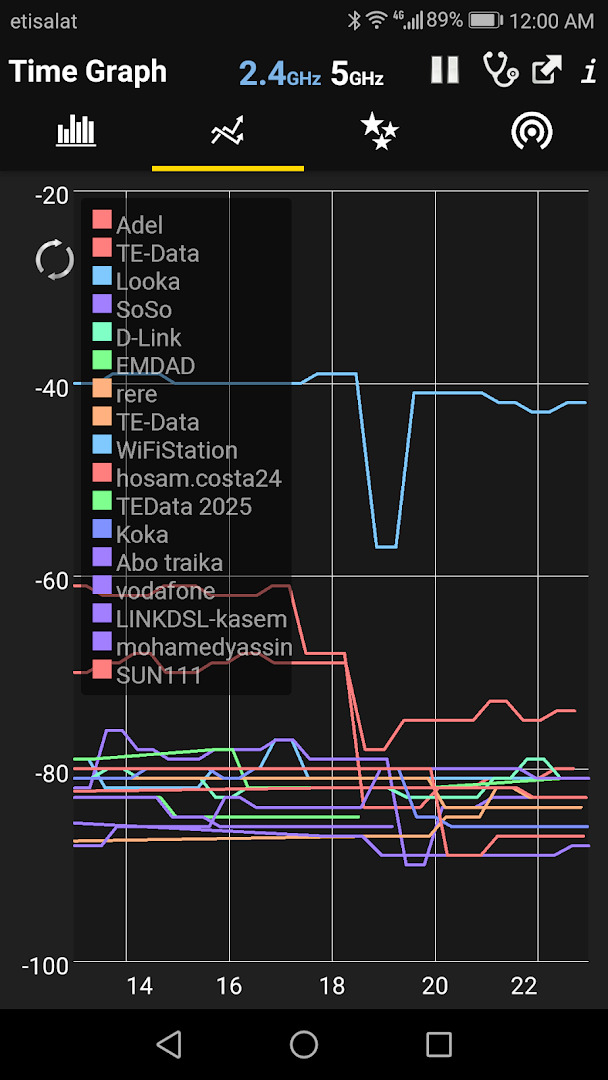Go back using the system back button

[169, 1043]
